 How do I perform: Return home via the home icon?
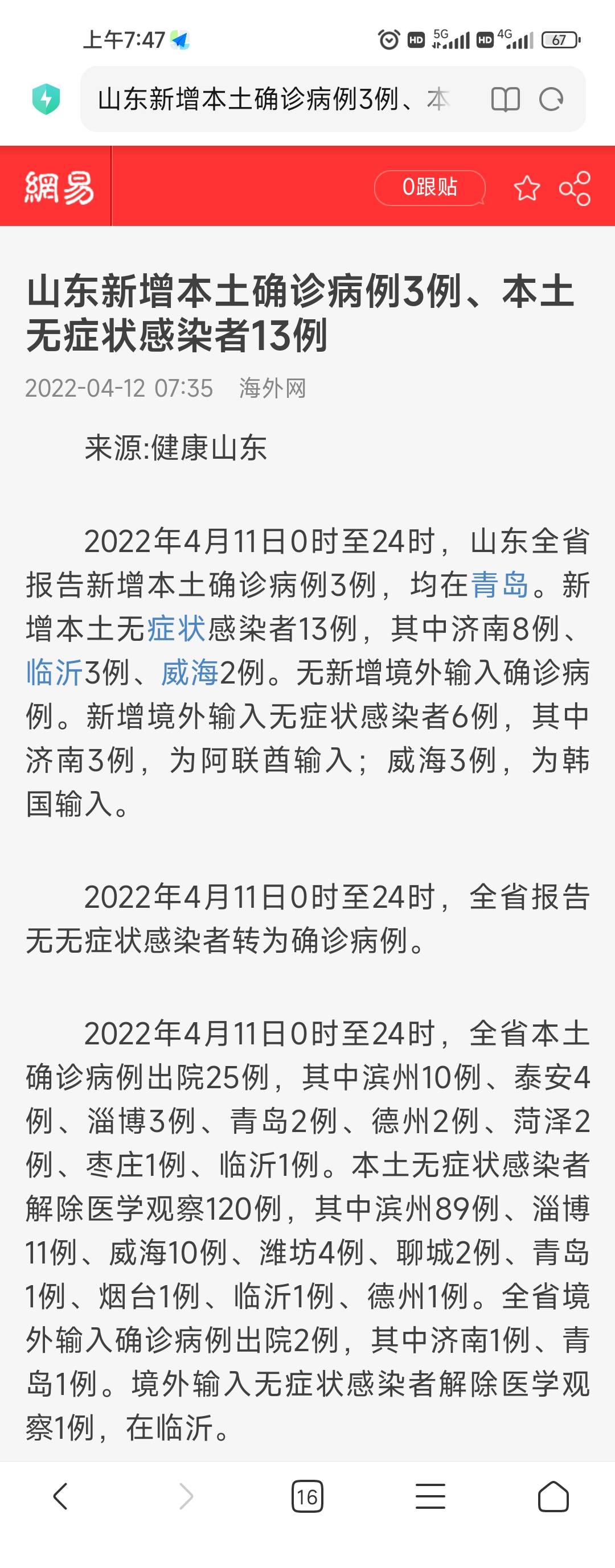pyautogui.click(x=553, y=1497)
